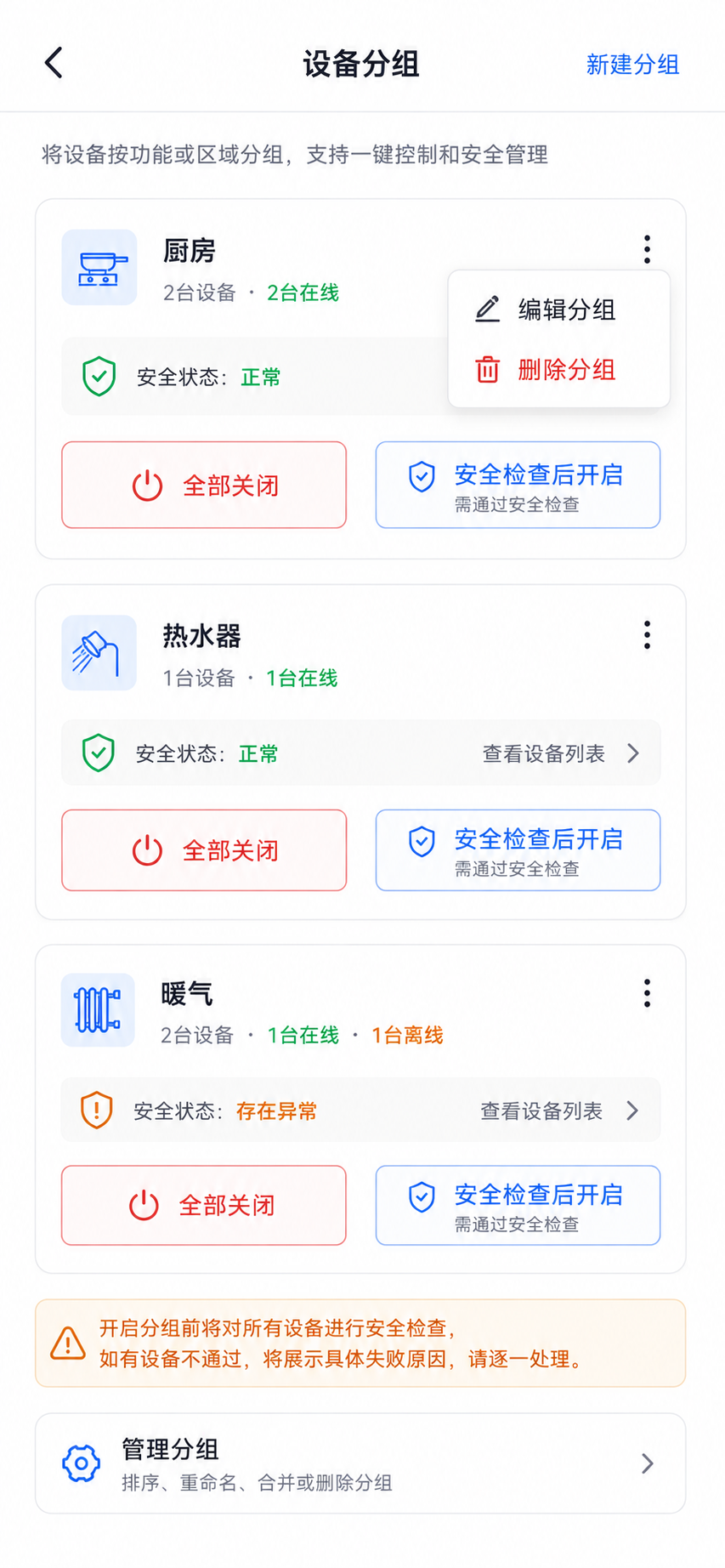Tap 全部关闭 for the 厨房 group
The height and width of the screenshot is (1568, 725).
(x=204, y=485)
